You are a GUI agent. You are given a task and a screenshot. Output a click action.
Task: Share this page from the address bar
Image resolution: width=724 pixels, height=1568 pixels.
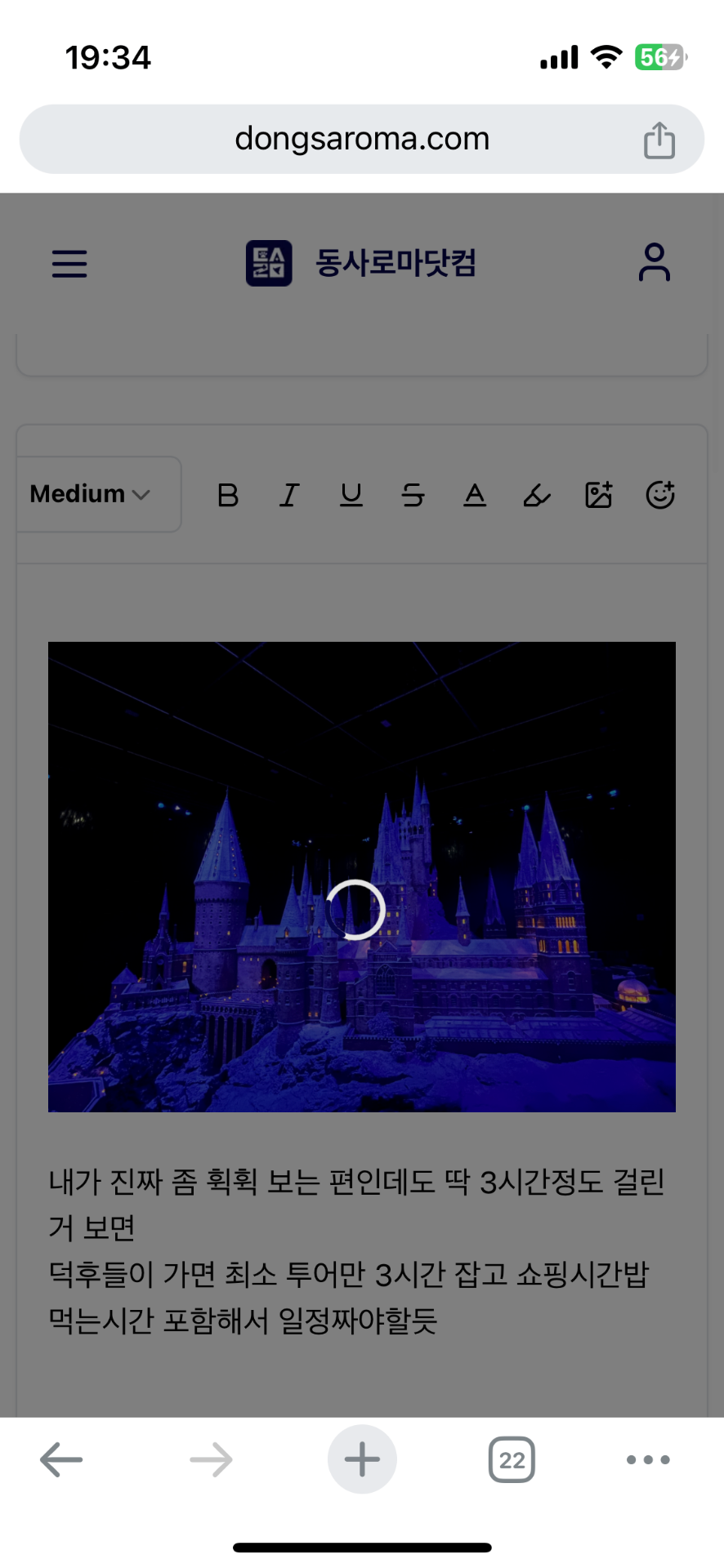(x=659, y=140)
